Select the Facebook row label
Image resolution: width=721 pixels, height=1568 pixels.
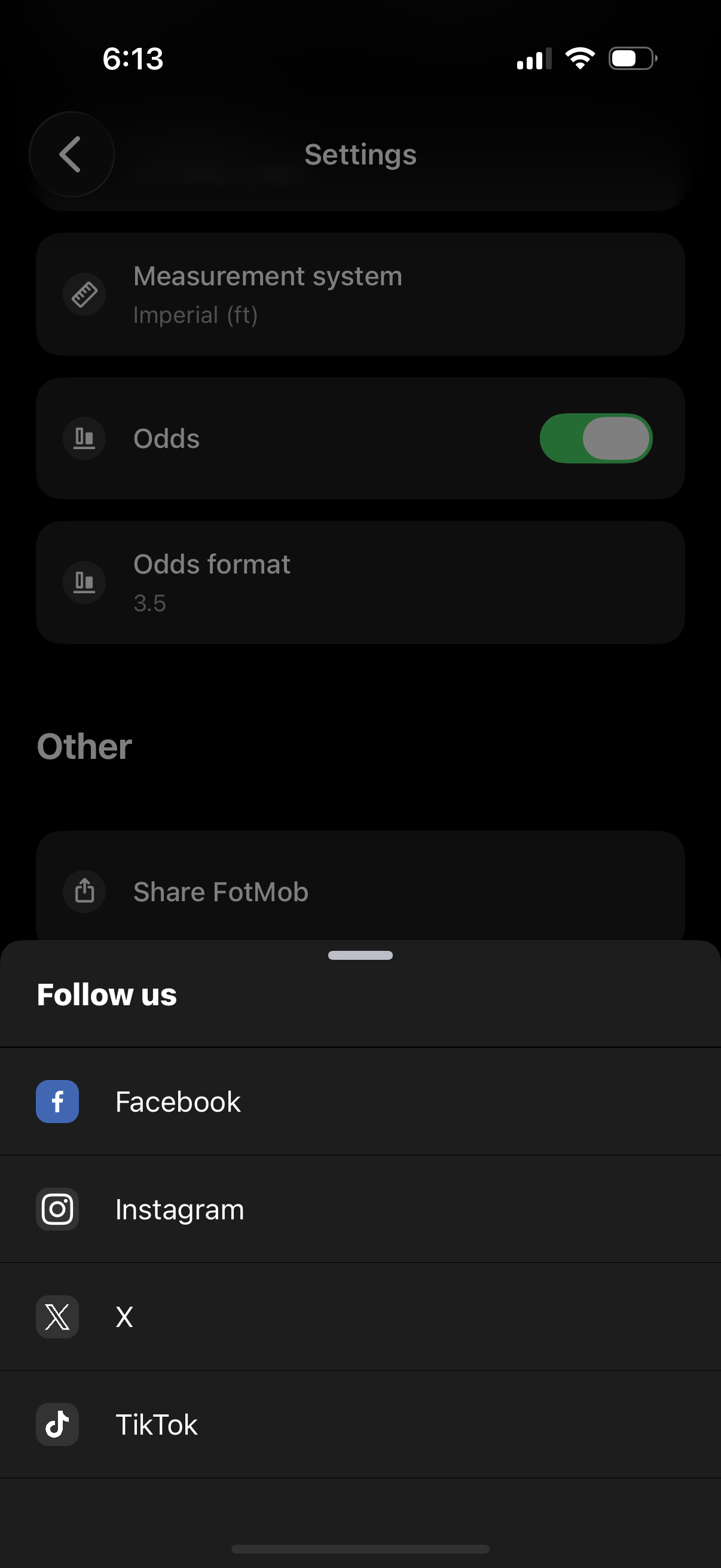tap(177, 1101)
